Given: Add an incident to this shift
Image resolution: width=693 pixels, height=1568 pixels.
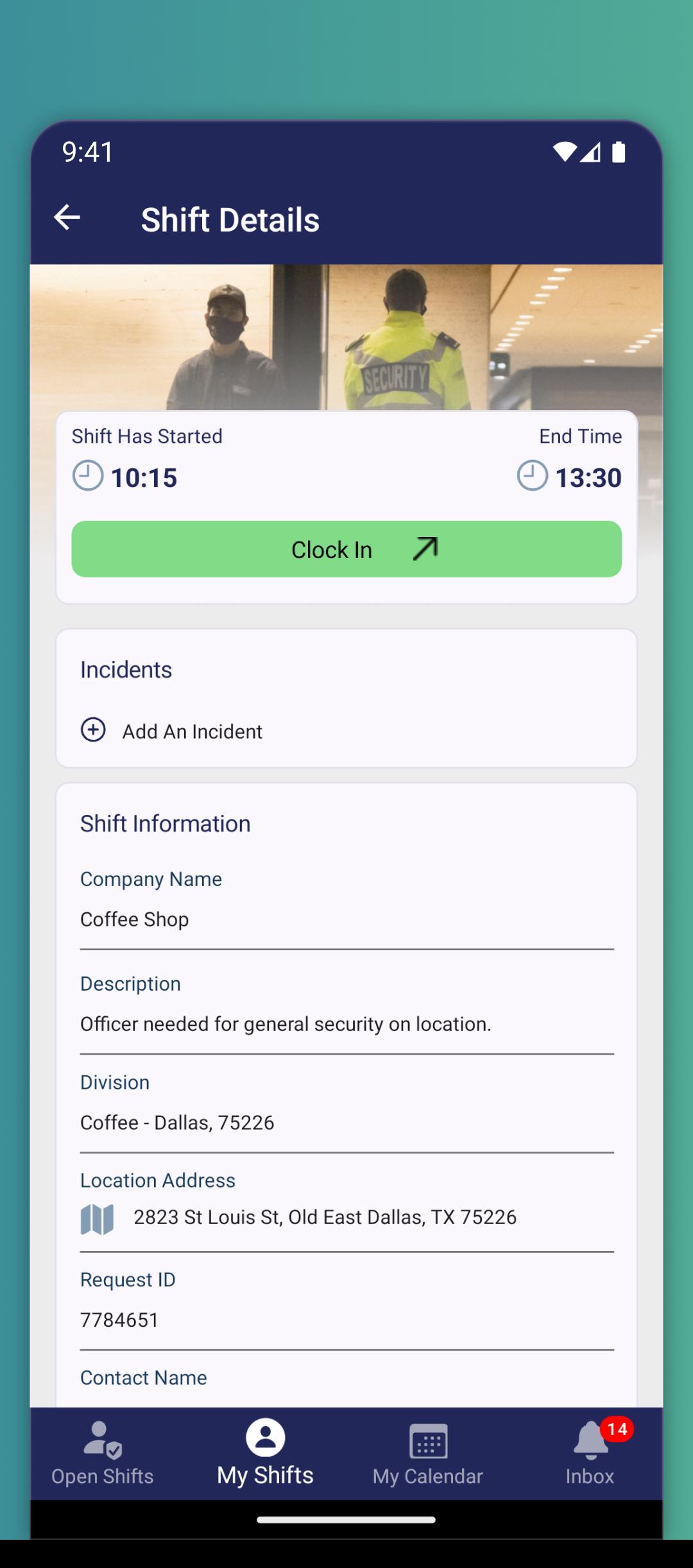Looking at the screenshot, I should pos(171,731).
